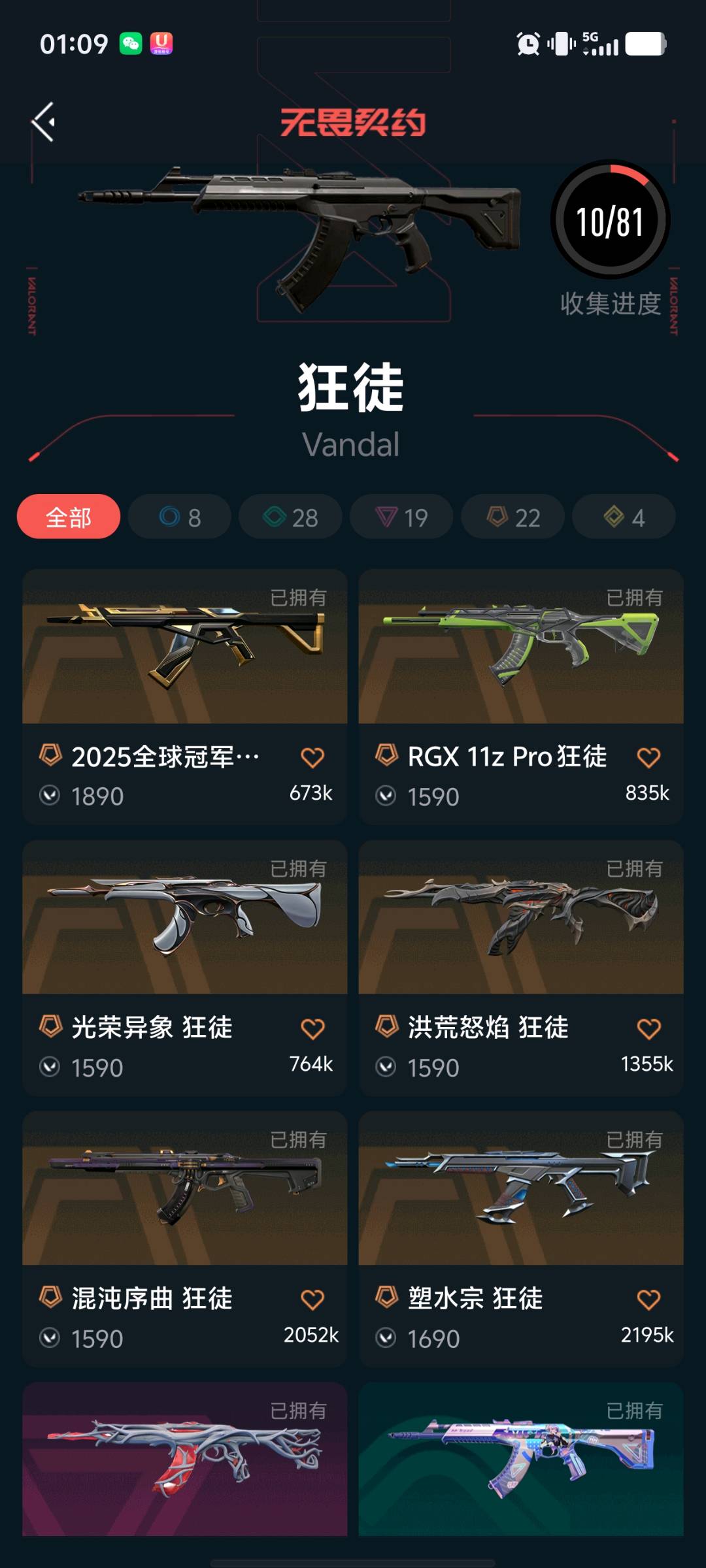706x1568 pixels.
Task: Like the 混沌序曲 狂徒 skin
Action: 312,1299
